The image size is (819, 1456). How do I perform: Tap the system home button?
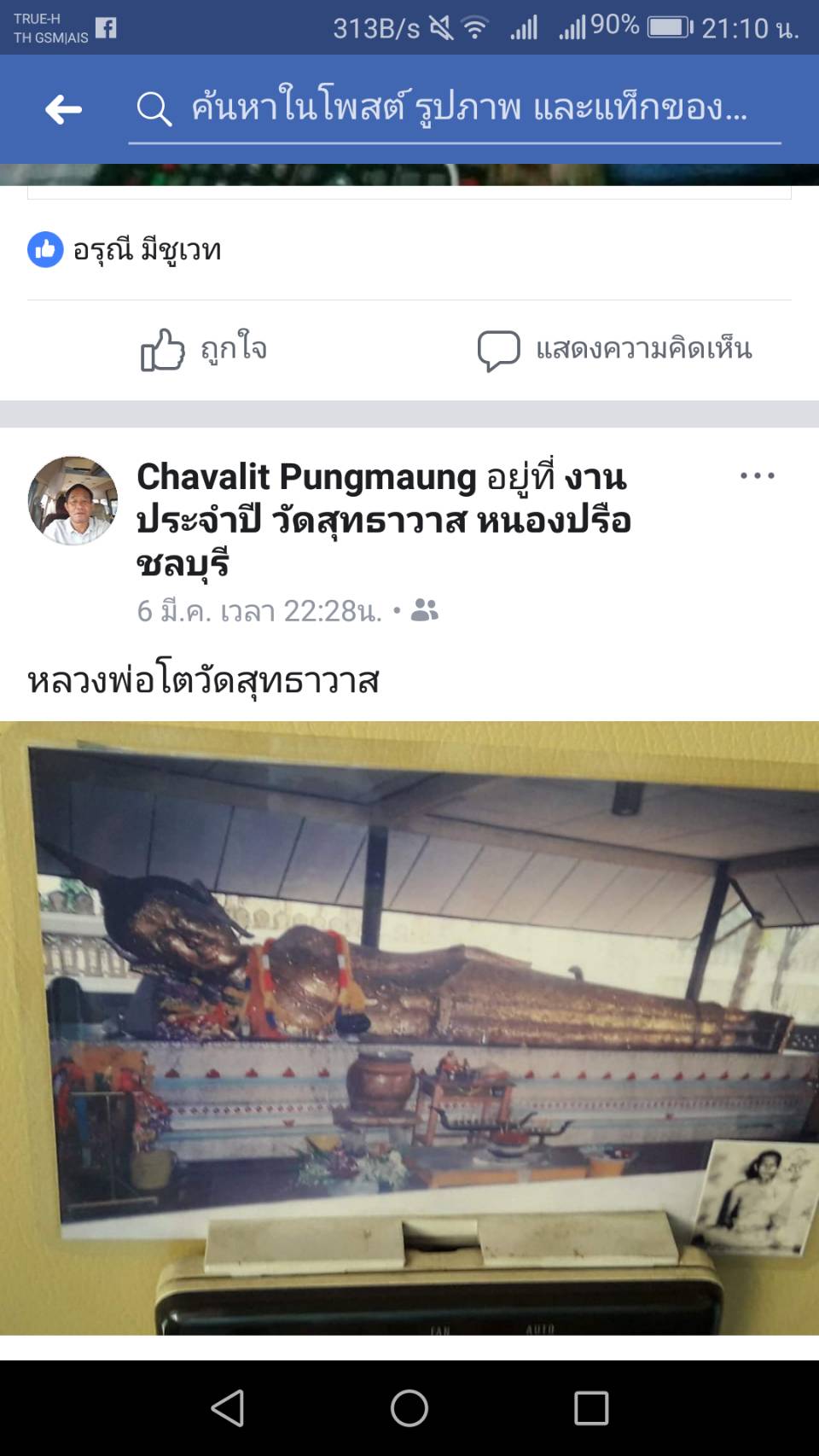click(409, 1408)
